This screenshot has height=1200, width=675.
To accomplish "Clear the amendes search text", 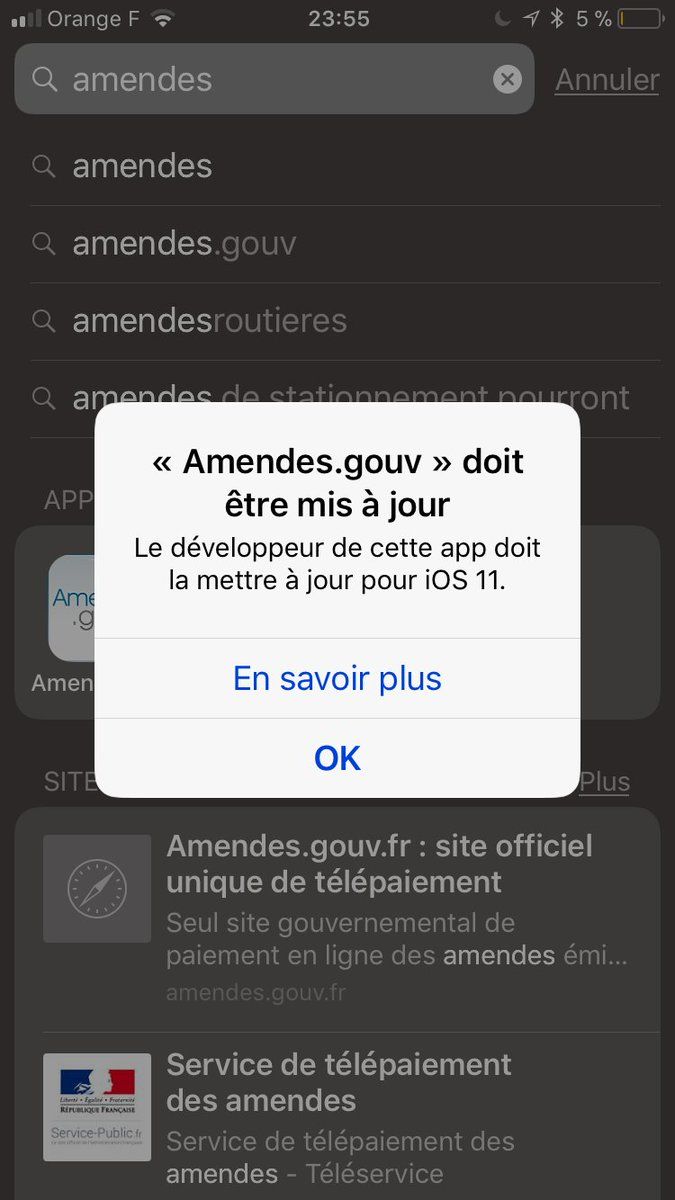I will (x=507, y=79).
